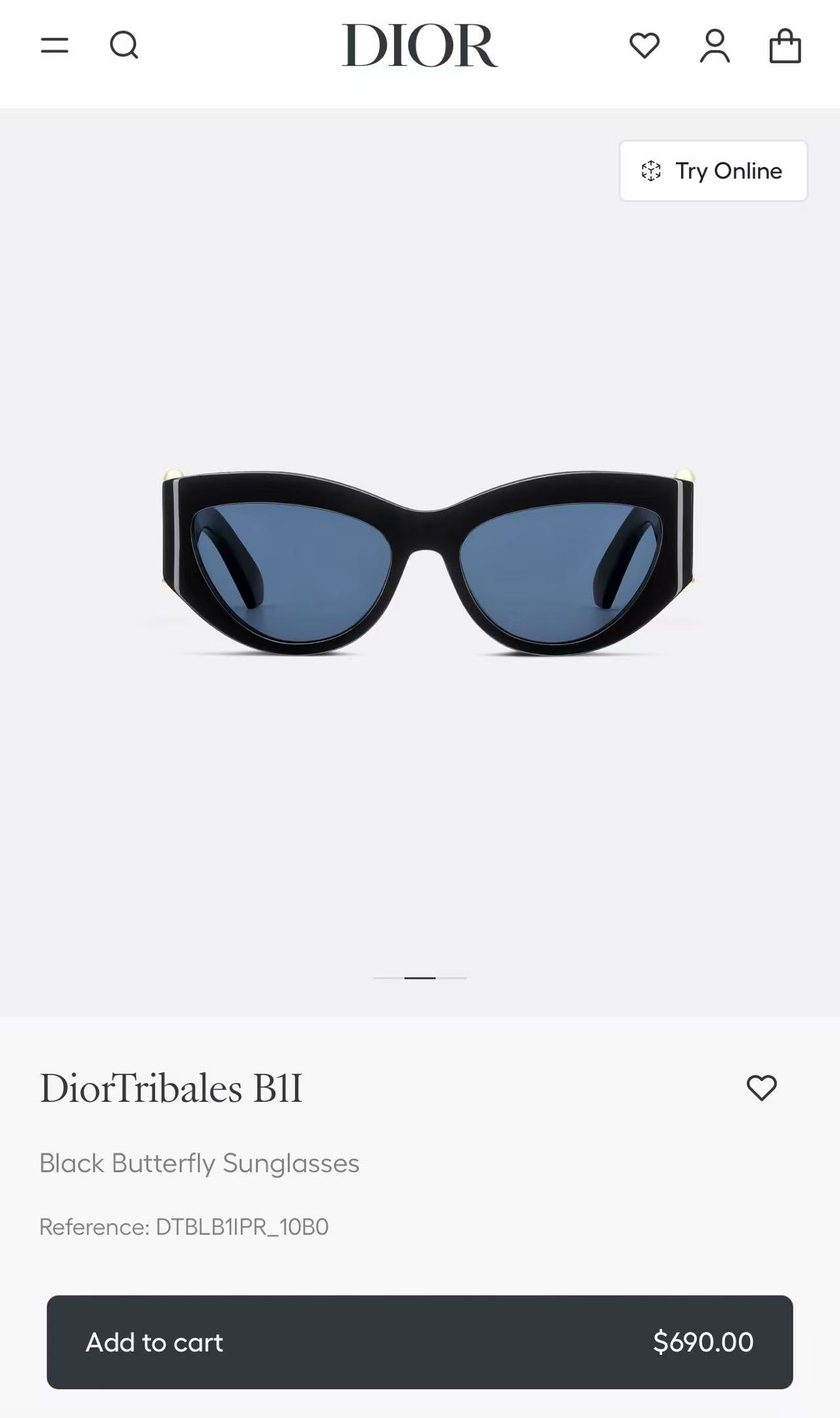Open the search icon
The image size is (840, 1418).
coord(123,45)
